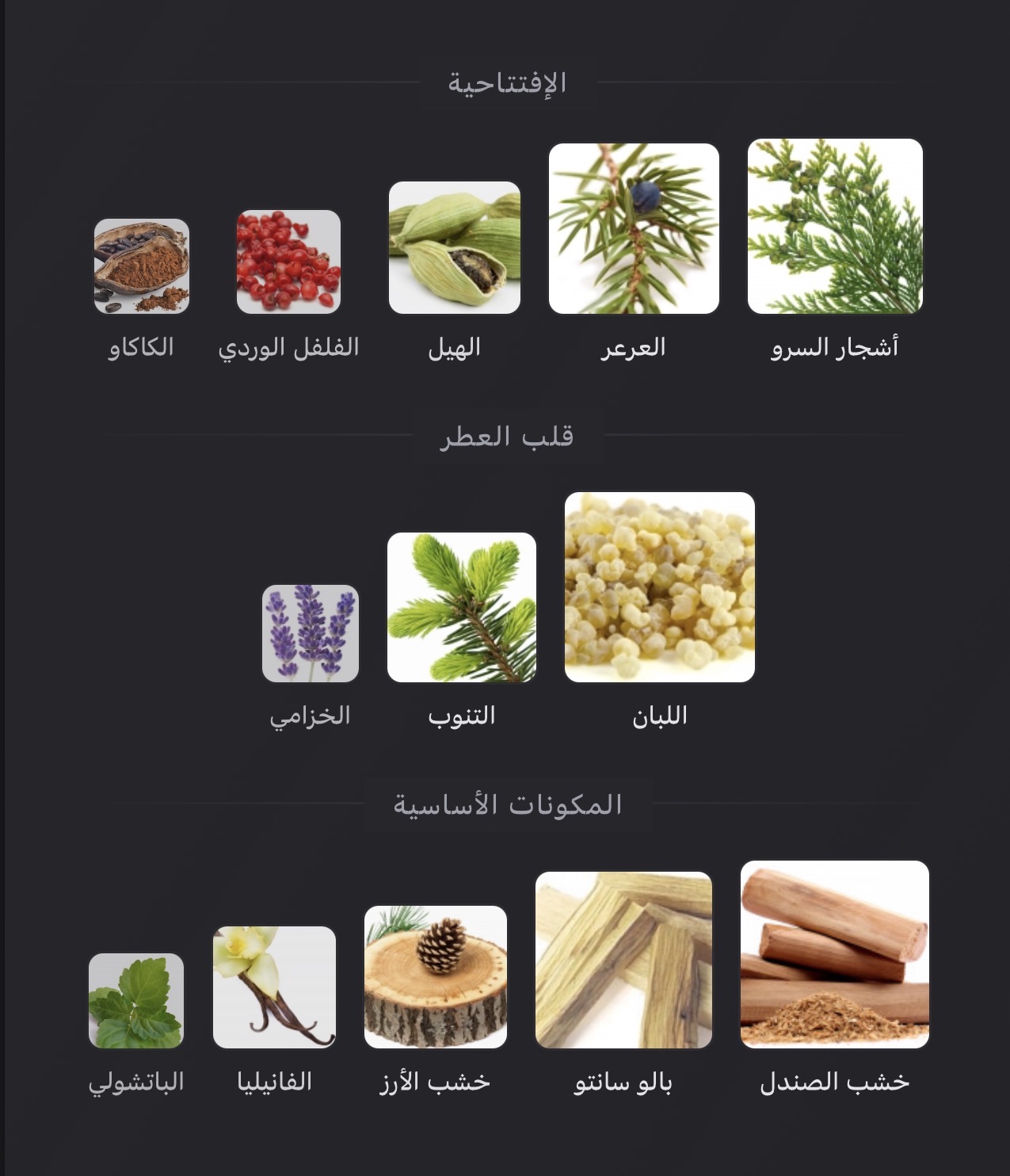Select the الفانيليا note
The width and height of the screenshot is (1010, 1176).
click(x=274, y=987)
